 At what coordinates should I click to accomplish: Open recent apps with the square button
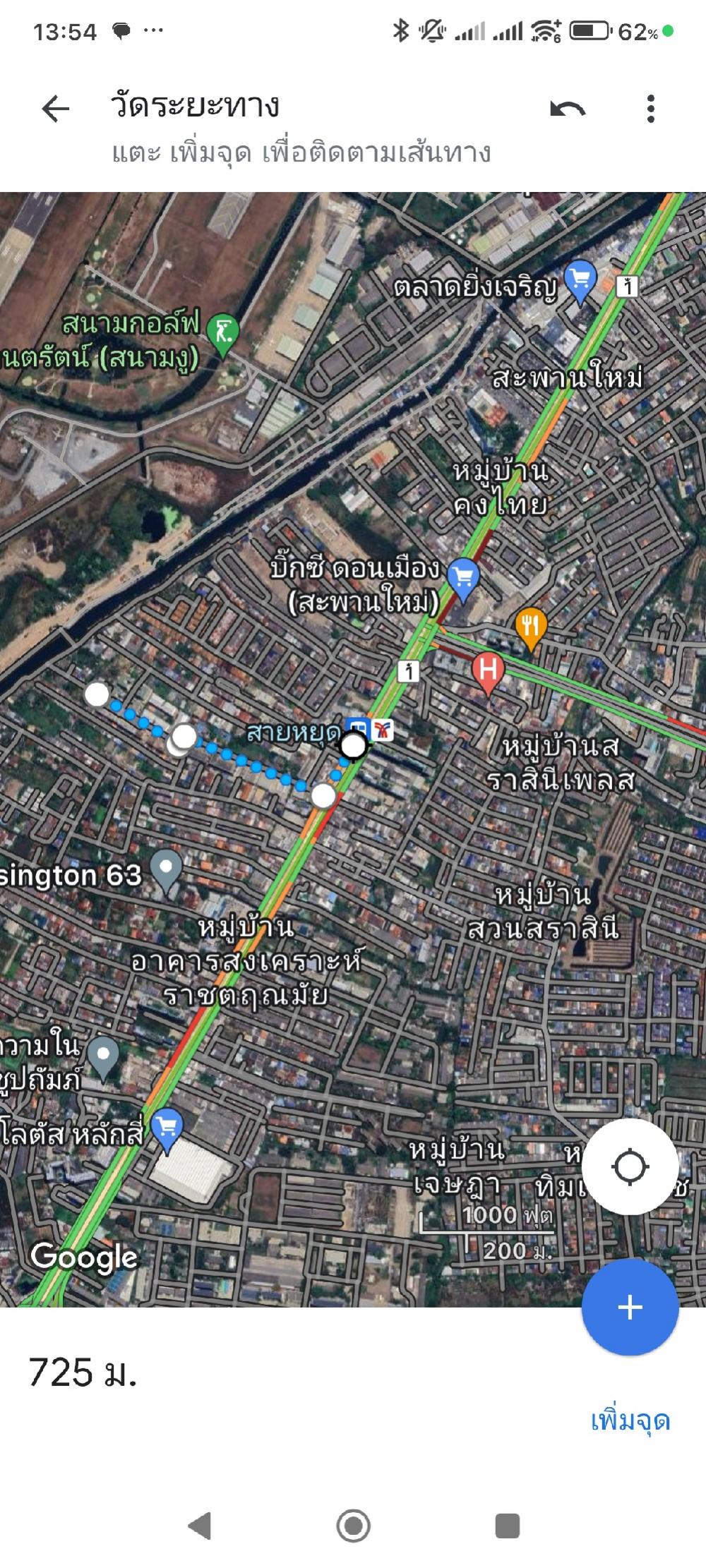(x=507, y=1525)
